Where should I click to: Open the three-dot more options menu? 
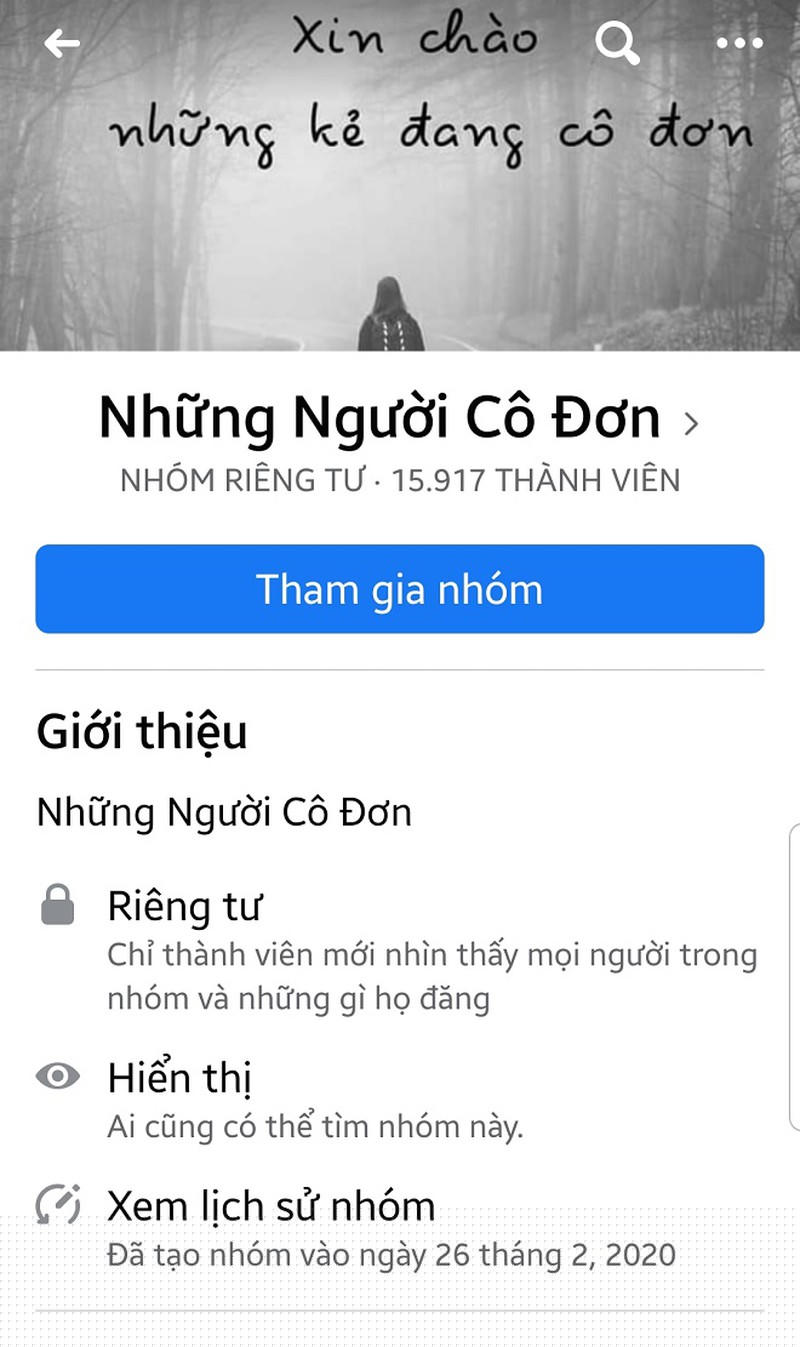741,42
